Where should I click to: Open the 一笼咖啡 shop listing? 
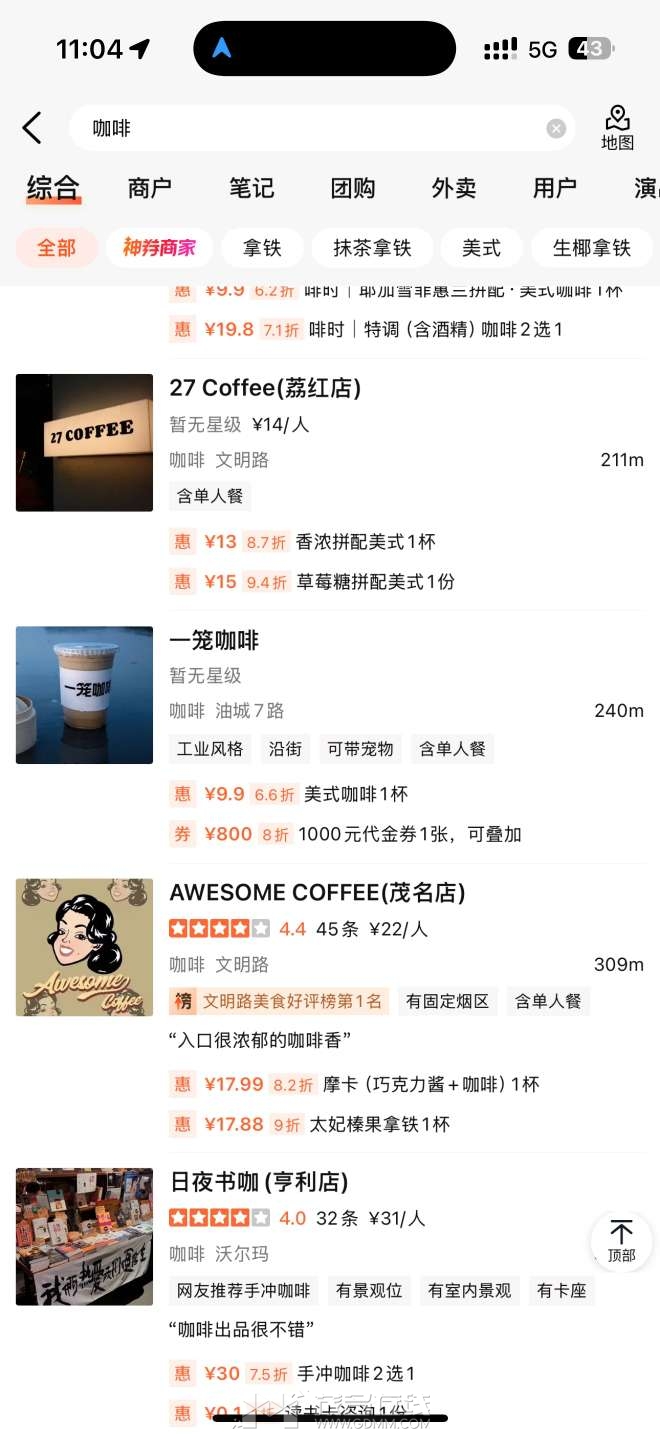pos(214,640)
